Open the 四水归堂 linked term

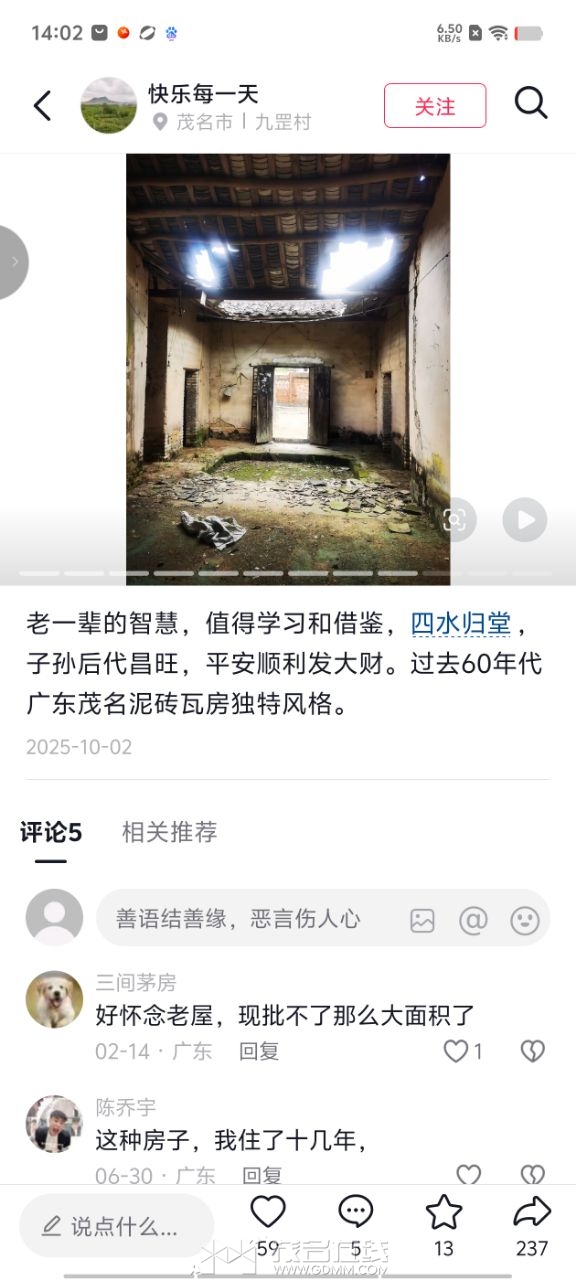[461, 624]
